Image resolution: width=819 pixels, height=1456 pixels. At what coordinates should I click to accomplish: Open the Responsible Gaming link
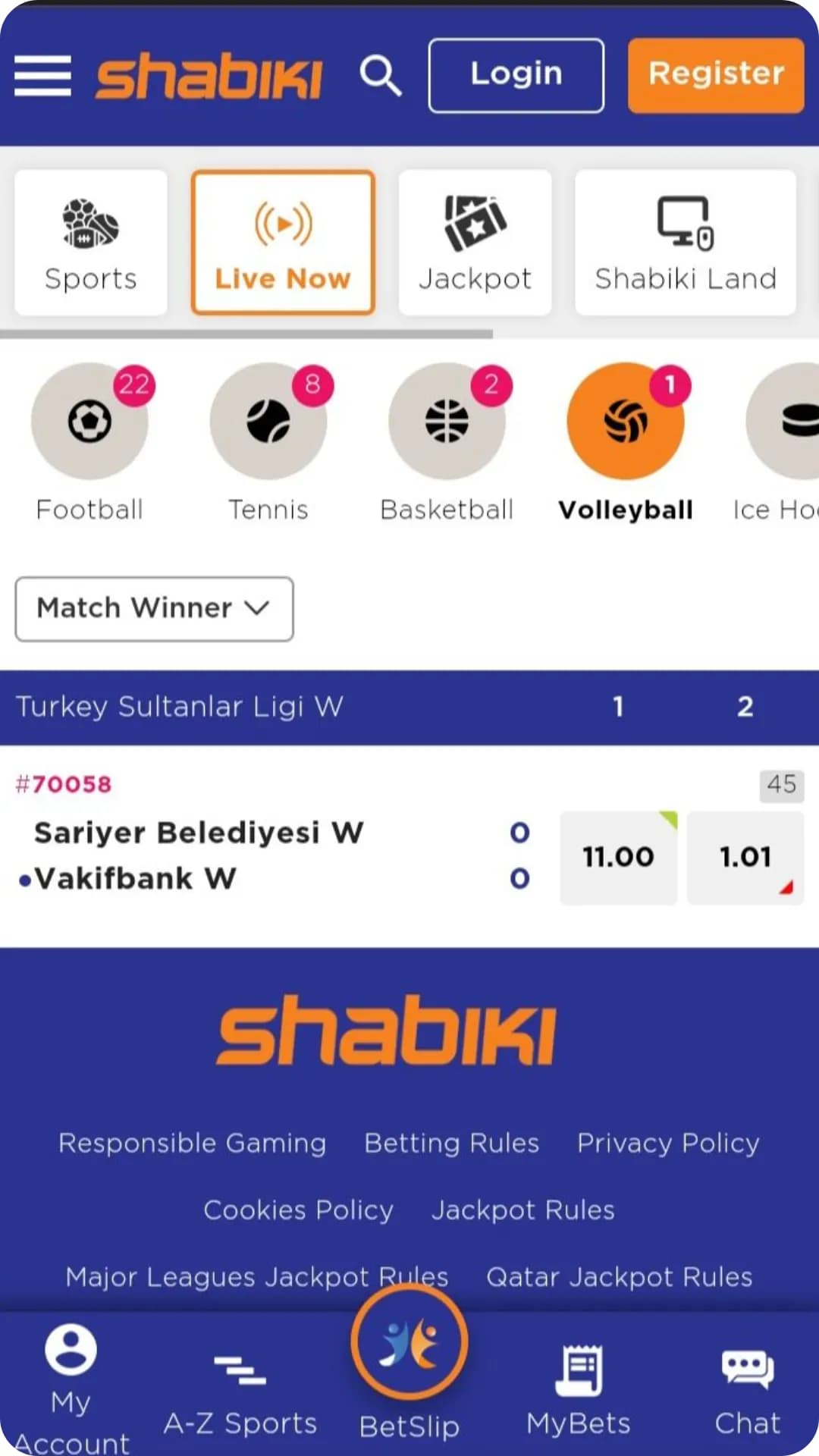coord(192,1144)
